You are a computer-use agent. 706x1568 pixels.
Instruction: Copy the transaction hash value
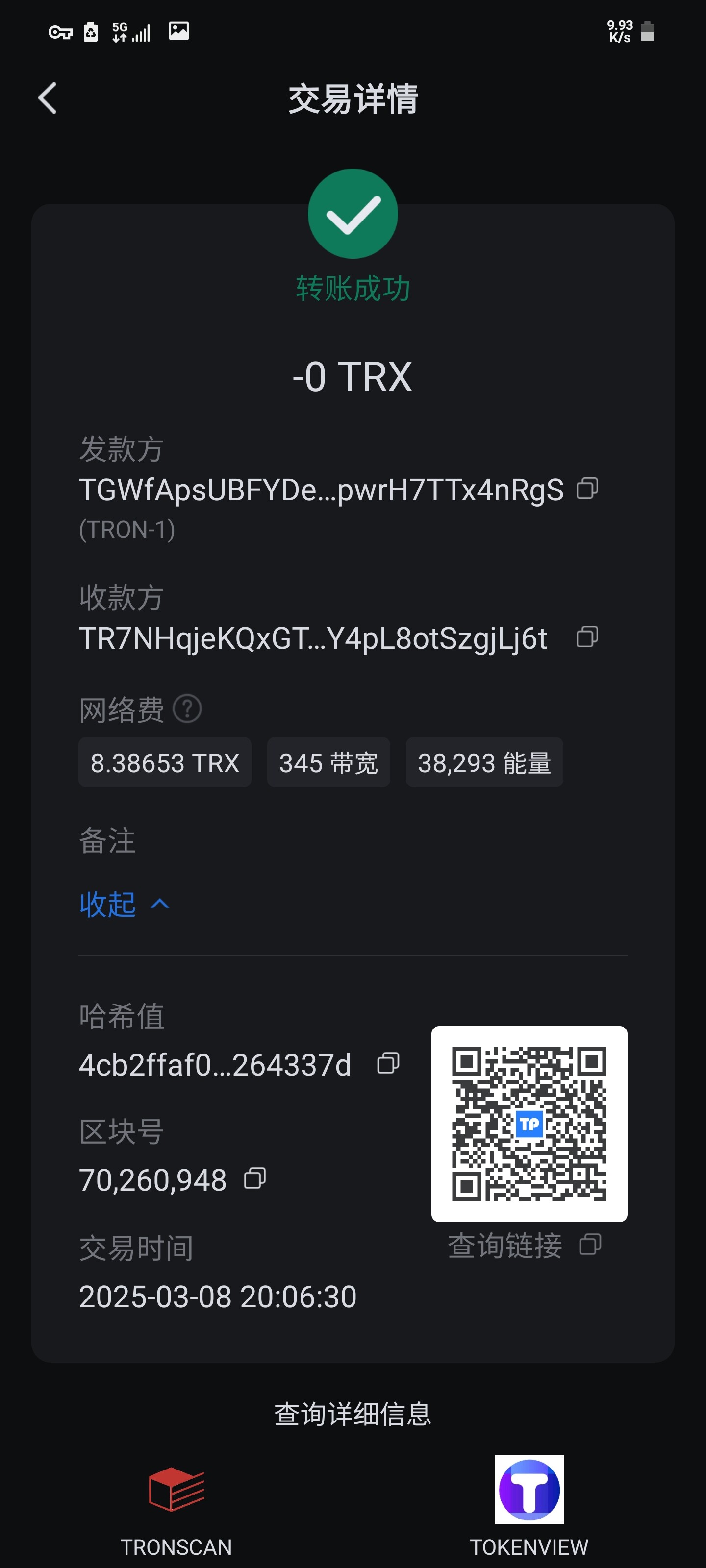point(389,1063)
